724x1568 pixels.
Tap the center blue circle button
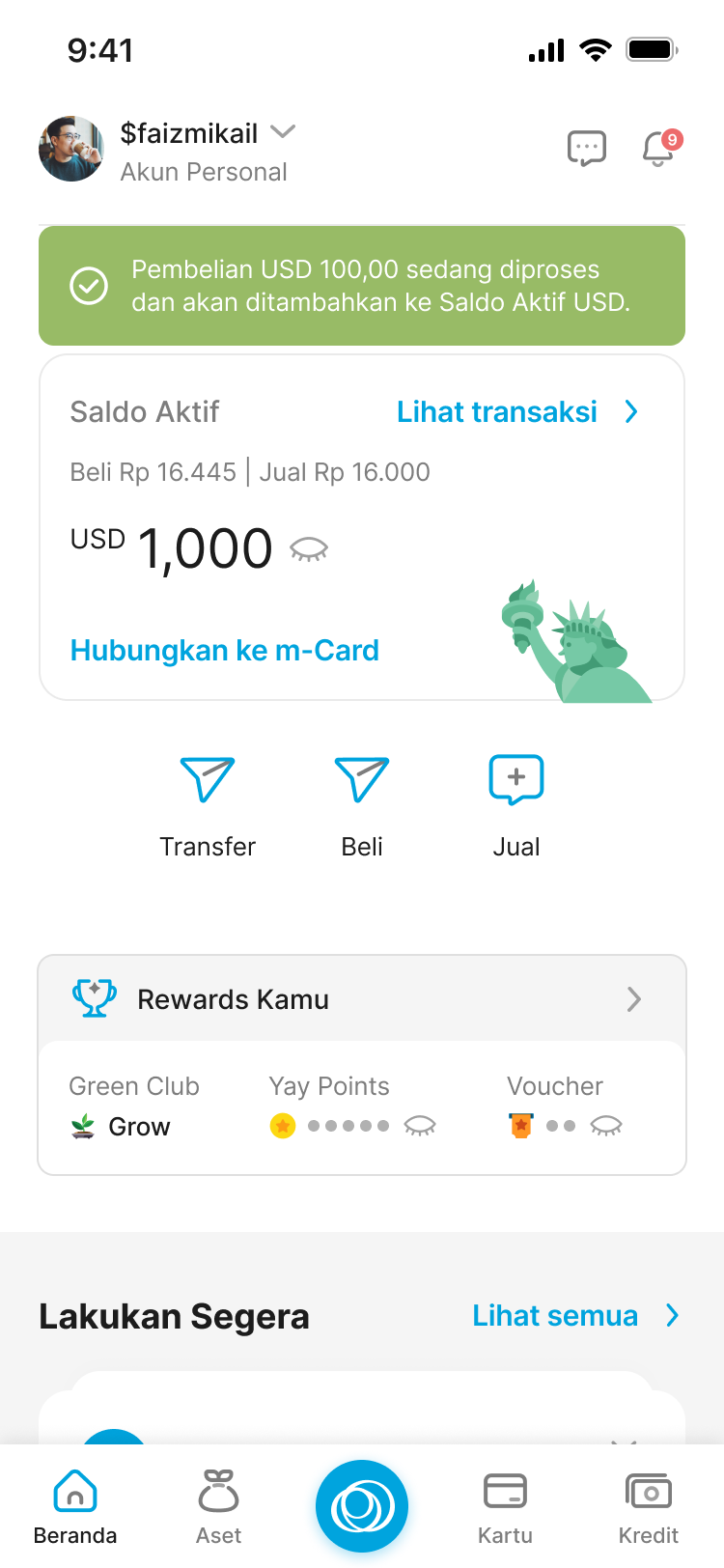[x=362, y=1506]
